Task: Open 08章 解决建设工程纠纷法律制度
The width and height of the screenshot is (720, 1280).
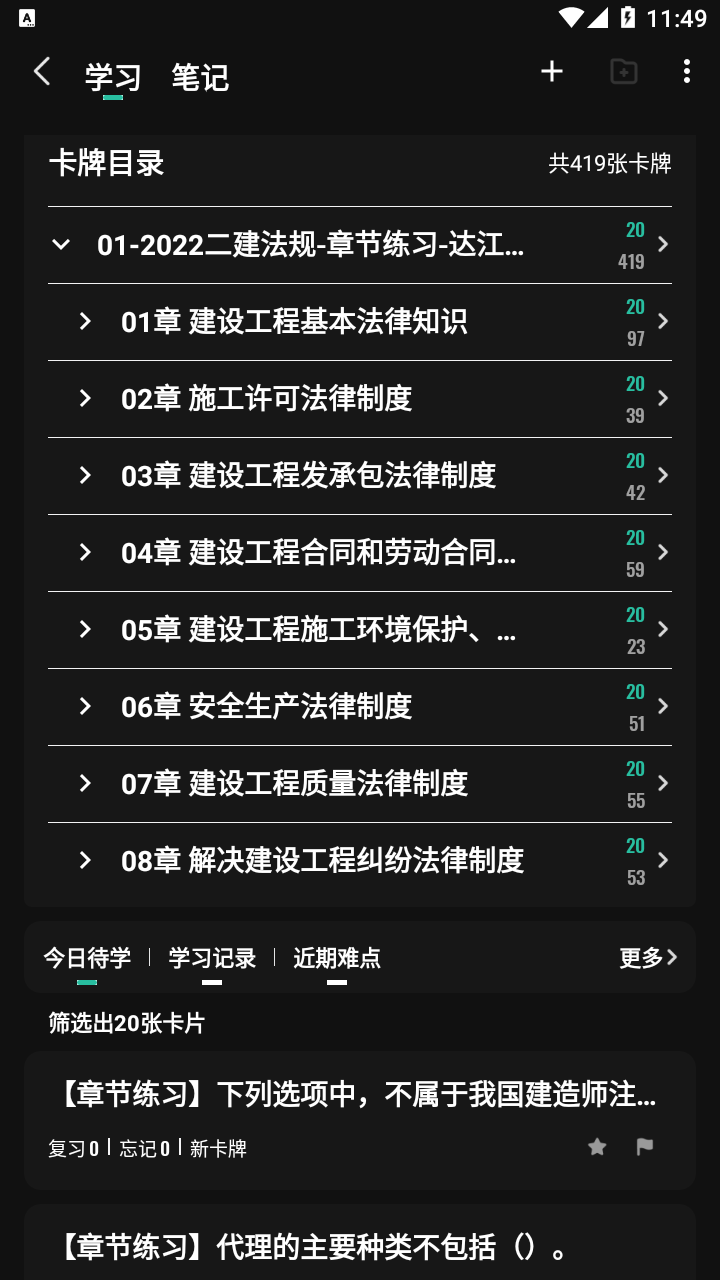Action: 322,861
